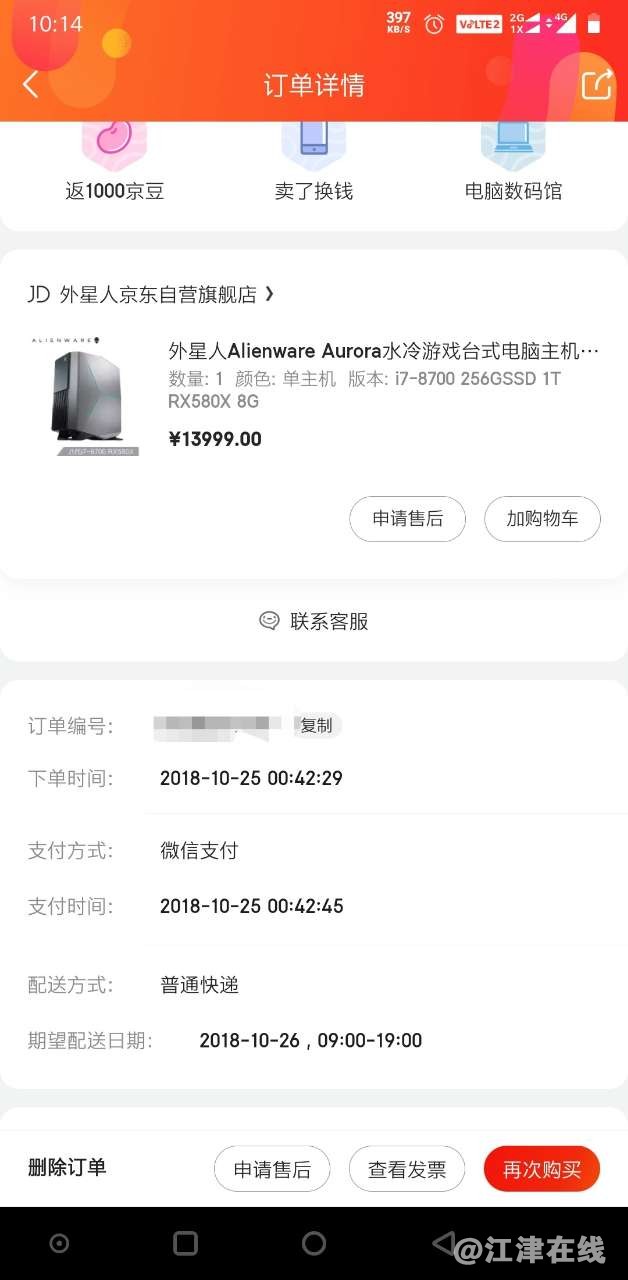The width and height of the screenshot is (628, 1280).
Task: Delete this order via 删除订单
Action: 67,1167
